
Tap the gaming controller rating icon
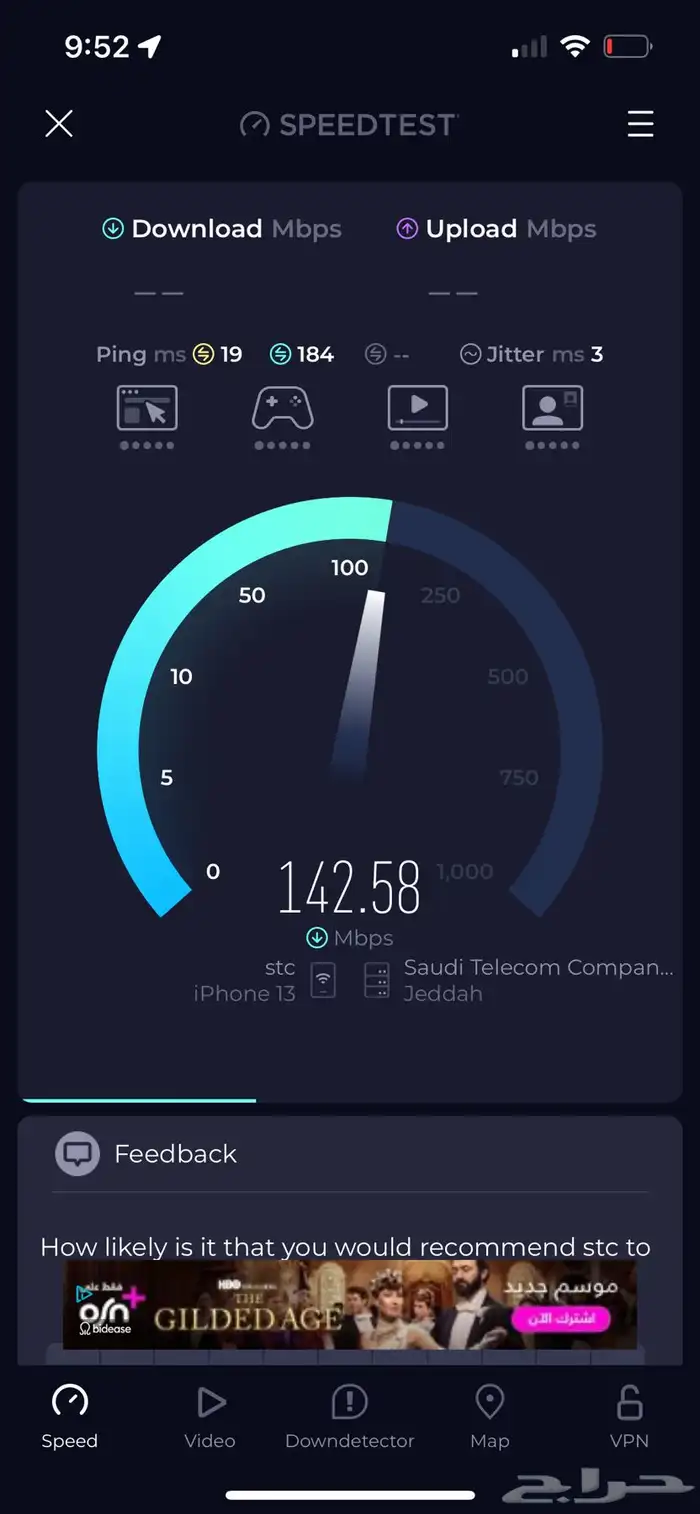[x=282, y=409]
